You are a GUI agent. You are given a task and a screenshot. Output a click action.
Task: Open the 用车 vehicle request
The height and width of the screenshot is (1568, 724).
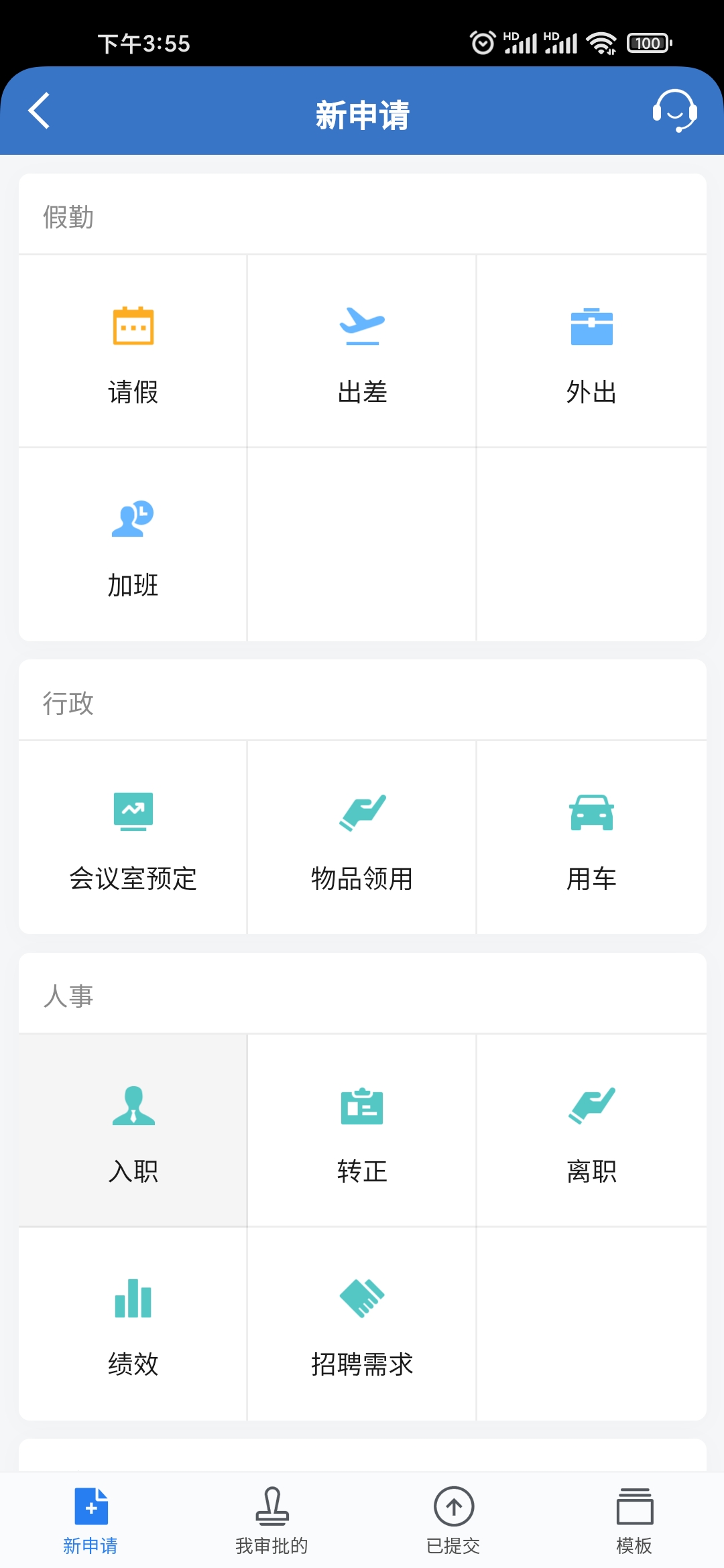[591, 838]
